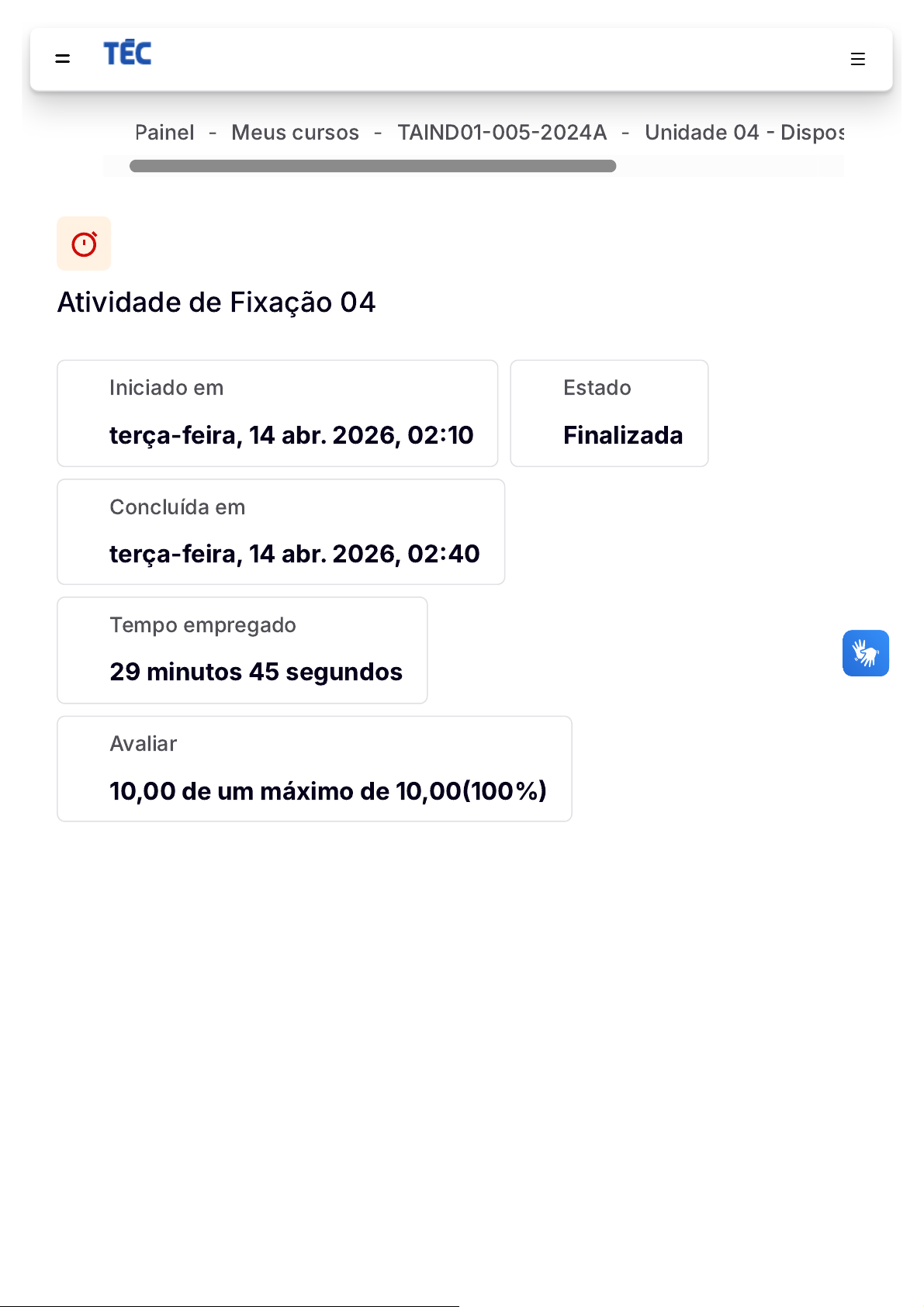Open Painel breadcrumb link
924x1307 pixels.
pyautogui.click(x=164, y=133)
